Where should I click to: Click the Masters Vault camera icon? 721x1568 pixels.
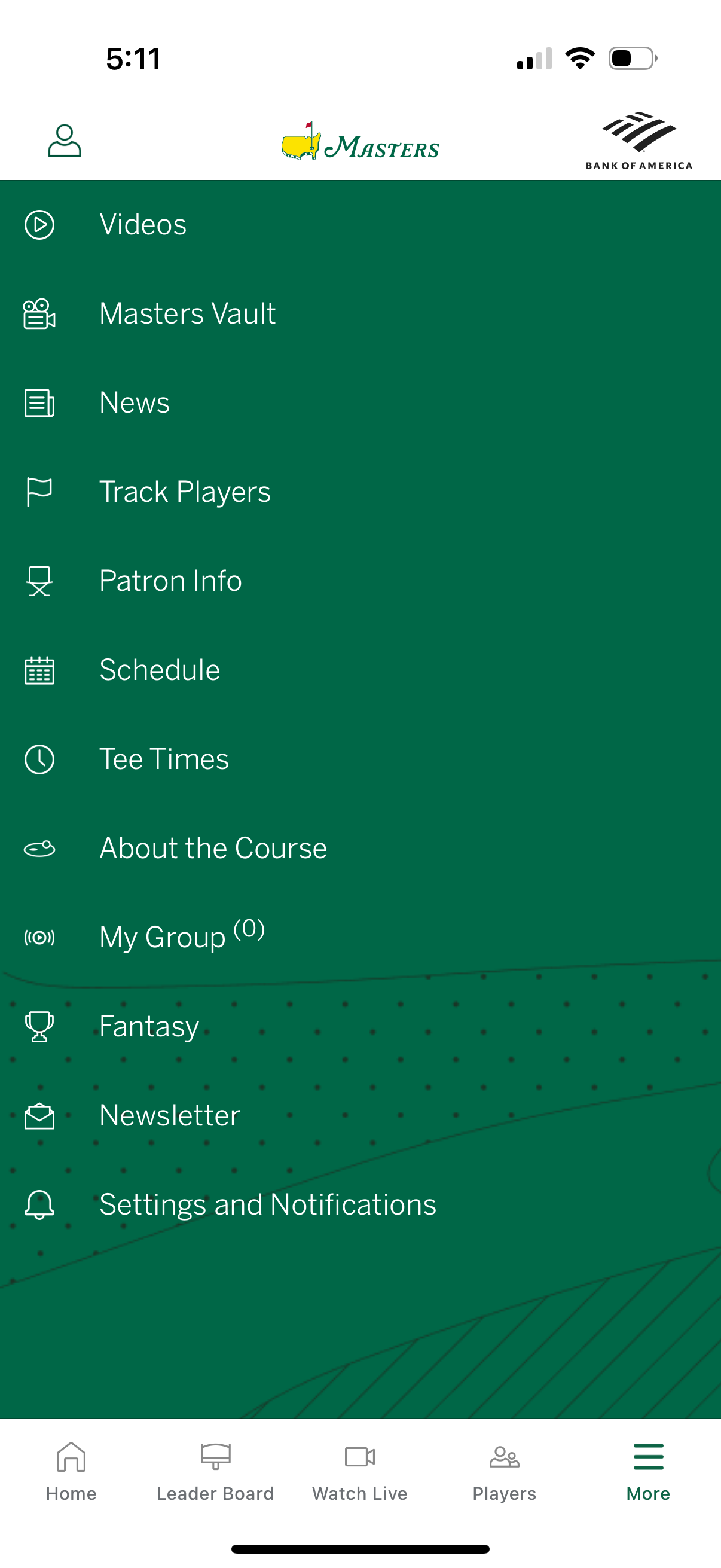click(x=39, y=313)
